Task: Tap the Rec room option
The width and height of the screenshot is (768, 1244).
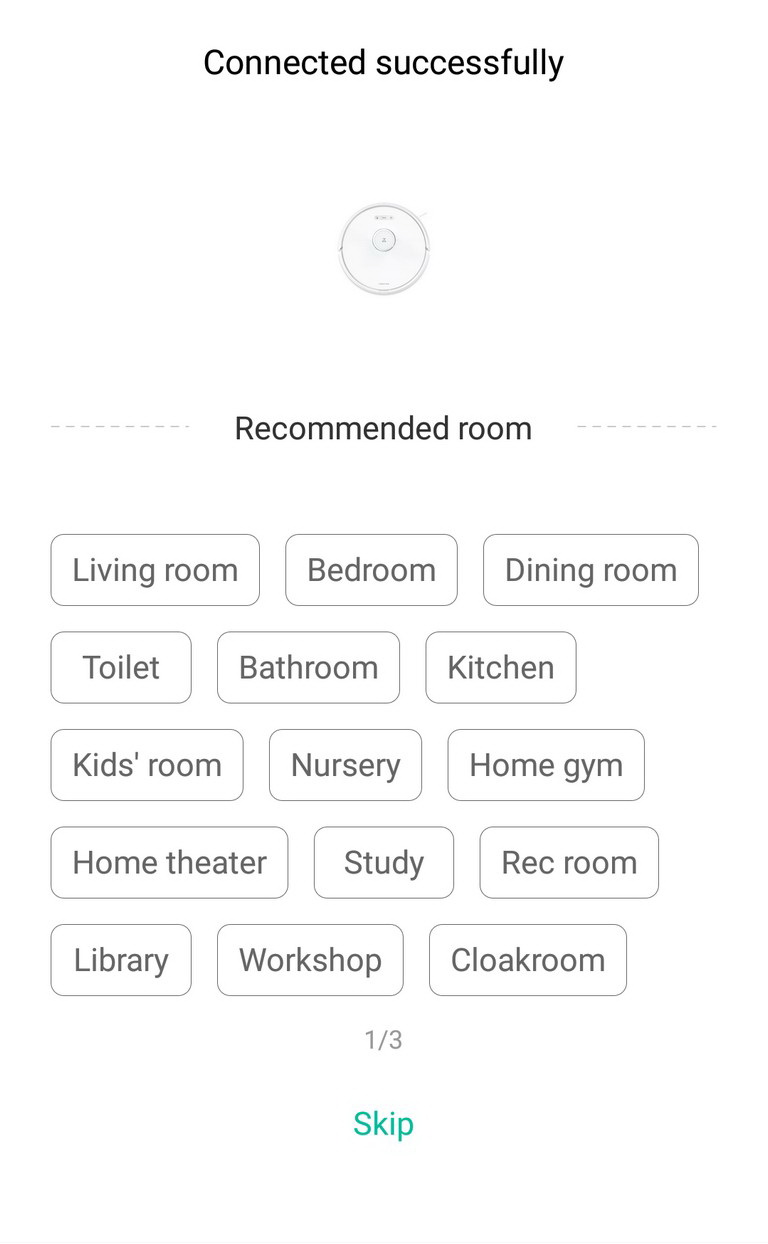Action: [569, 862]
